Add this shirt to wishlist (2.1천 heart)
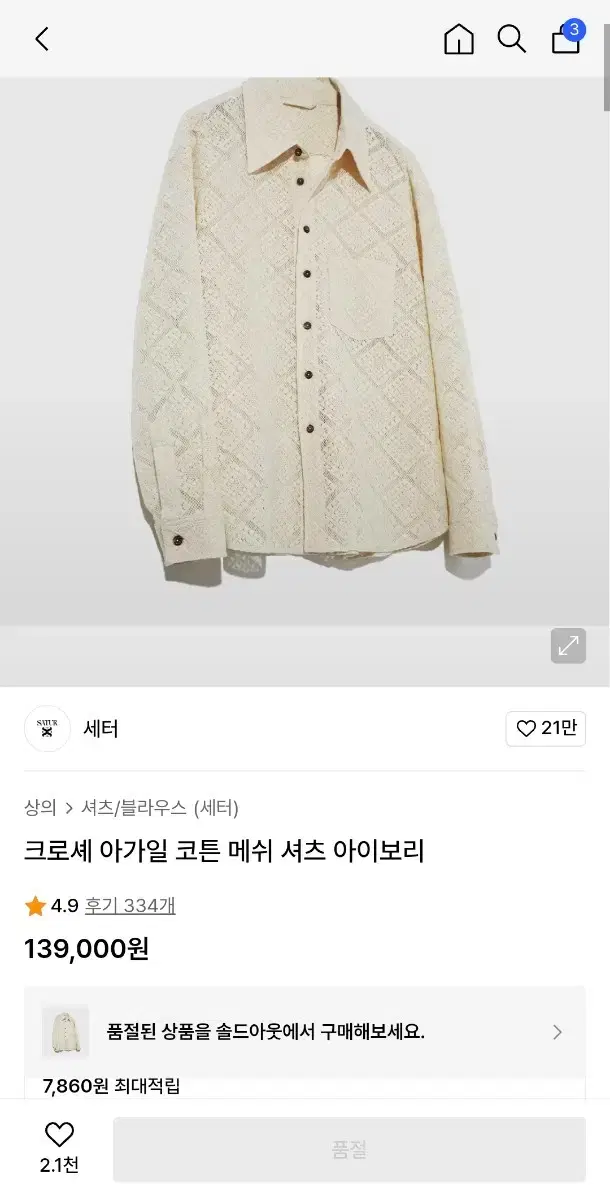 click(59, 1146)
